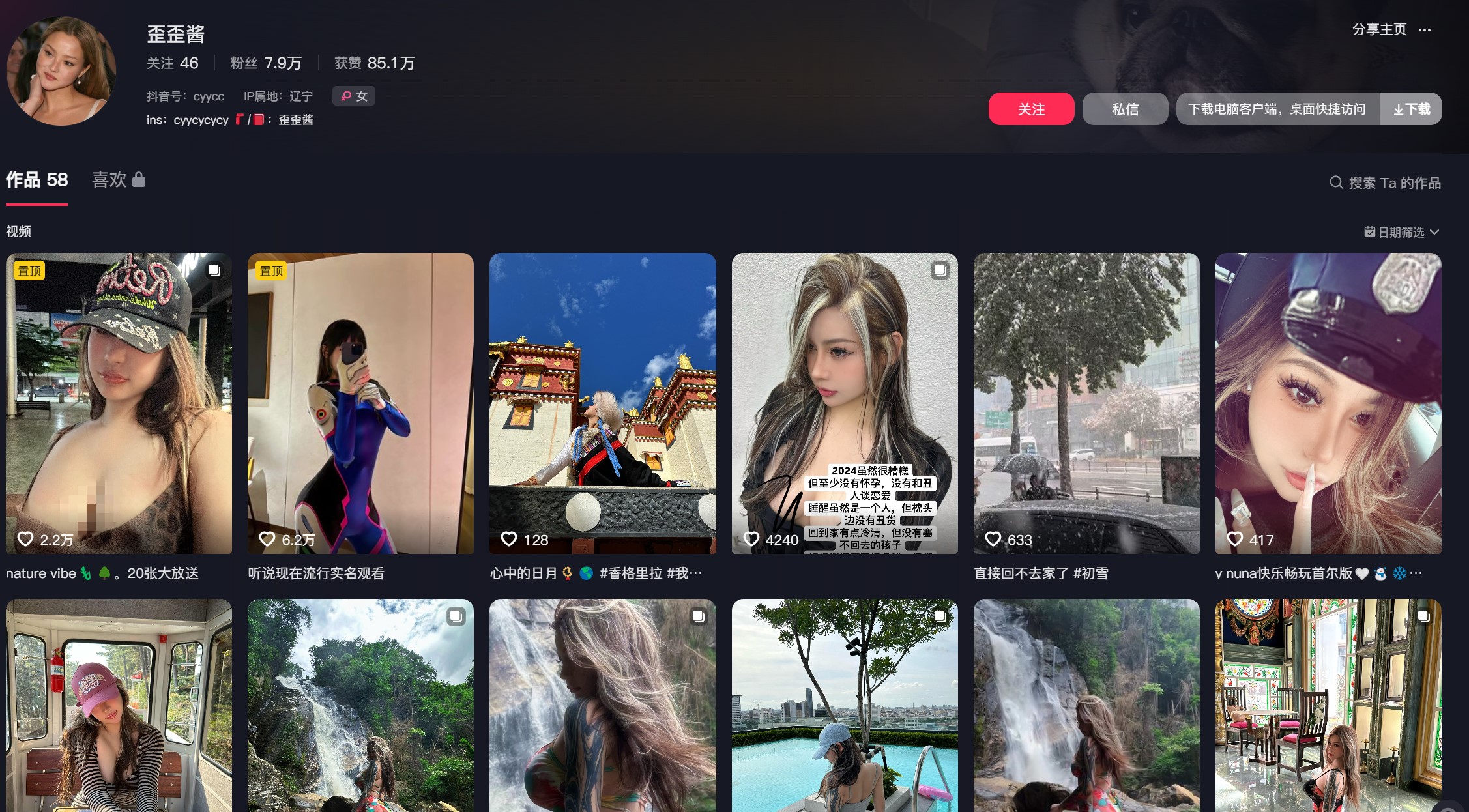Tap the 下载 client download button
The image size is (1469, 812).
[1411, 109]
